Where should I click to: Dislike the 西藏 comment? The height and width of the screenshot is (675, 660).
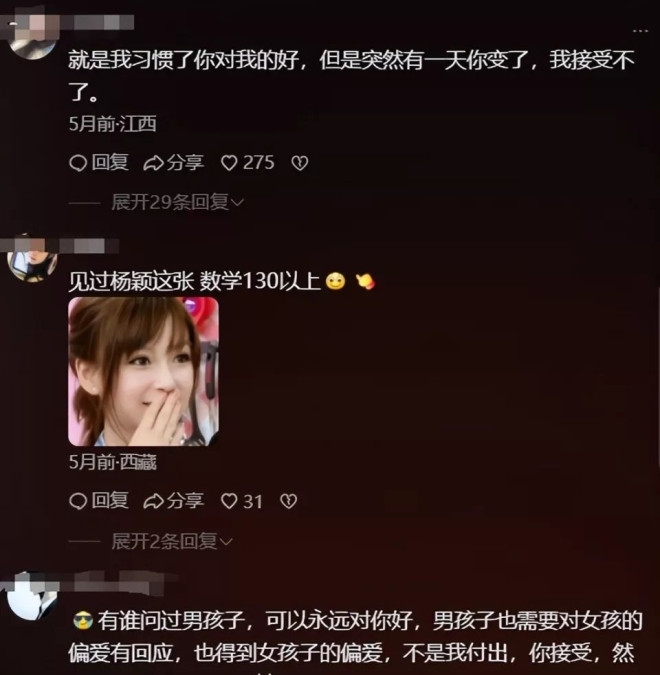288,500
